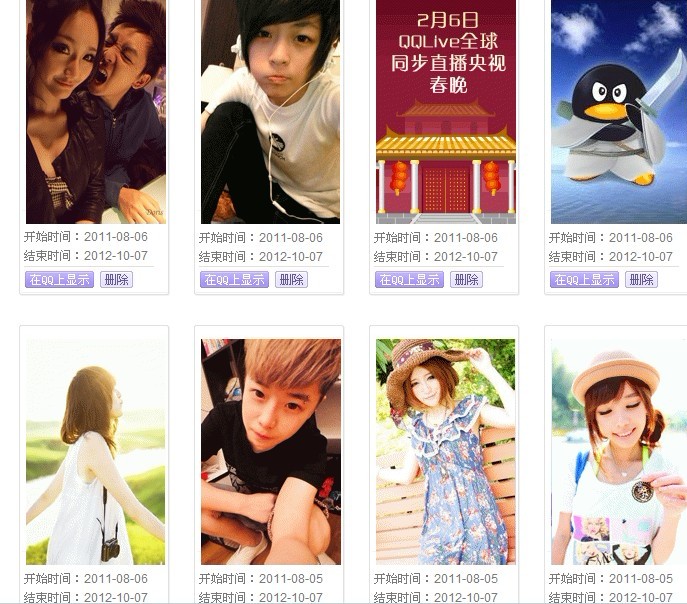Delete the penguin with sword image
The height and width of the screenshot is (604, 687).
point(641,280)
